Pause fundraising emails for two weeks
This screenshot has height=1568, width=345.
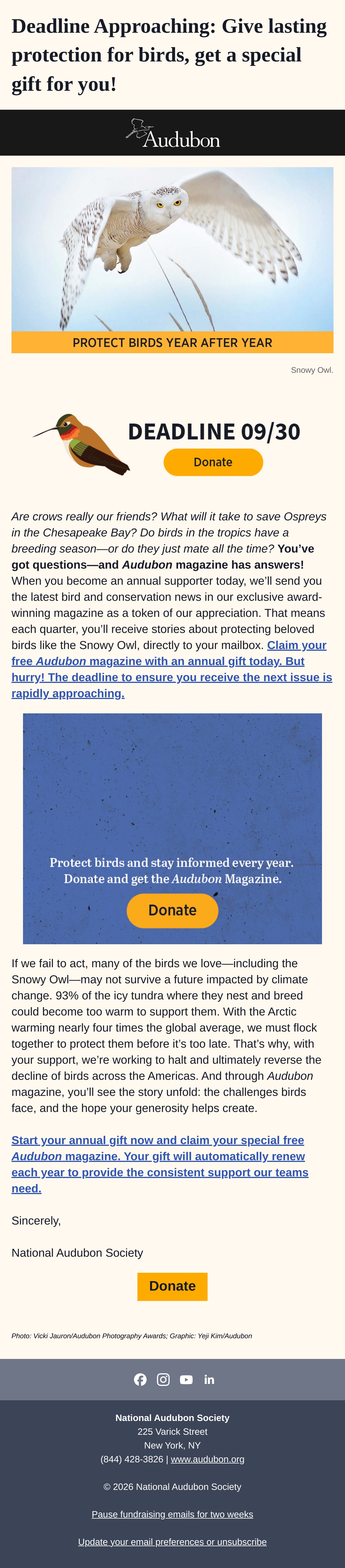(x=172, y=1514)
